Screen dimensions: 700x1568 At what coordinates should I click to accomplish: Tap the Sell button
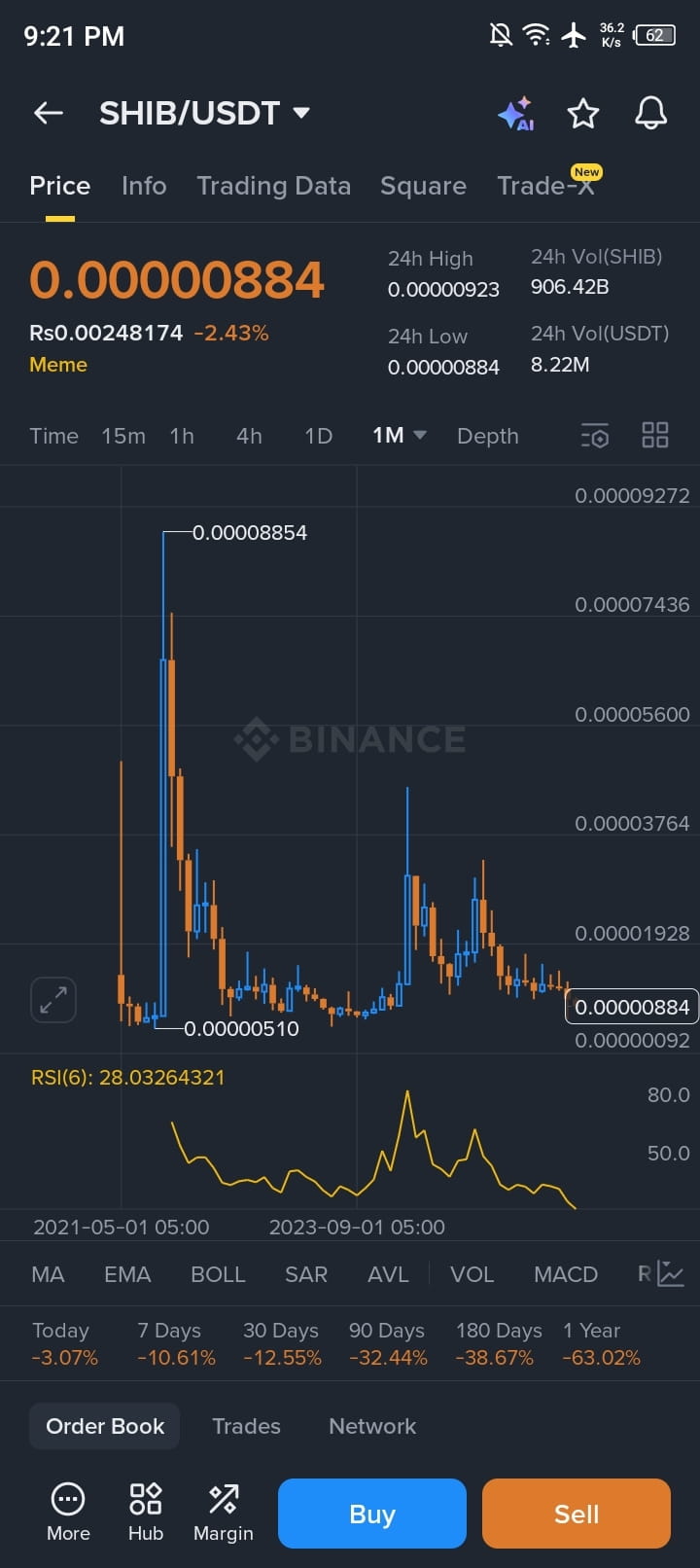(x=577, y=1514)
